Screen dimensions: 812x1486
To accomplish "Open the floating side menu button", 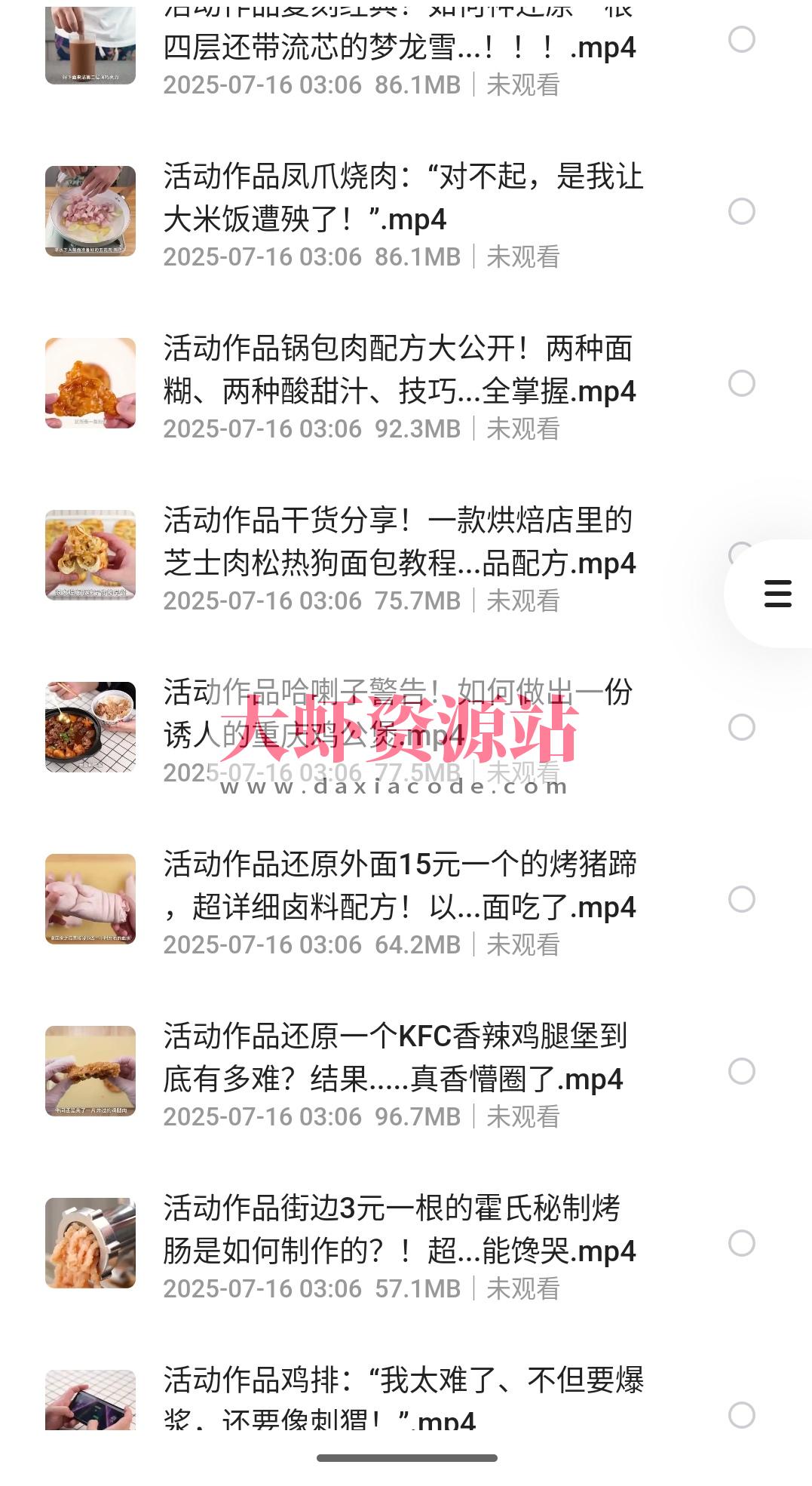I will [x=777, y=595].
